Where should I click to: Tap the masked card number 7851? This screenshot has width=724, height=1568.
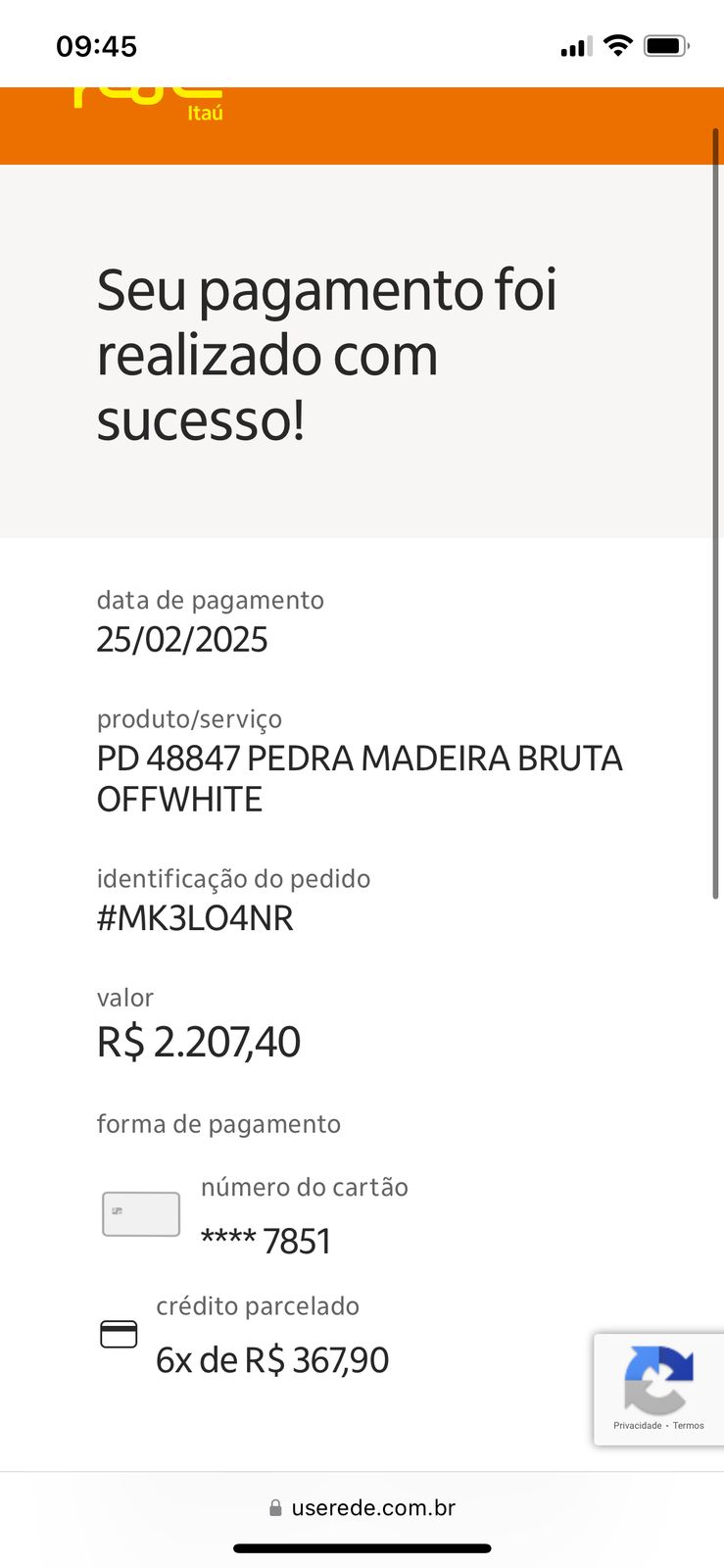(x=266, y=1240)
